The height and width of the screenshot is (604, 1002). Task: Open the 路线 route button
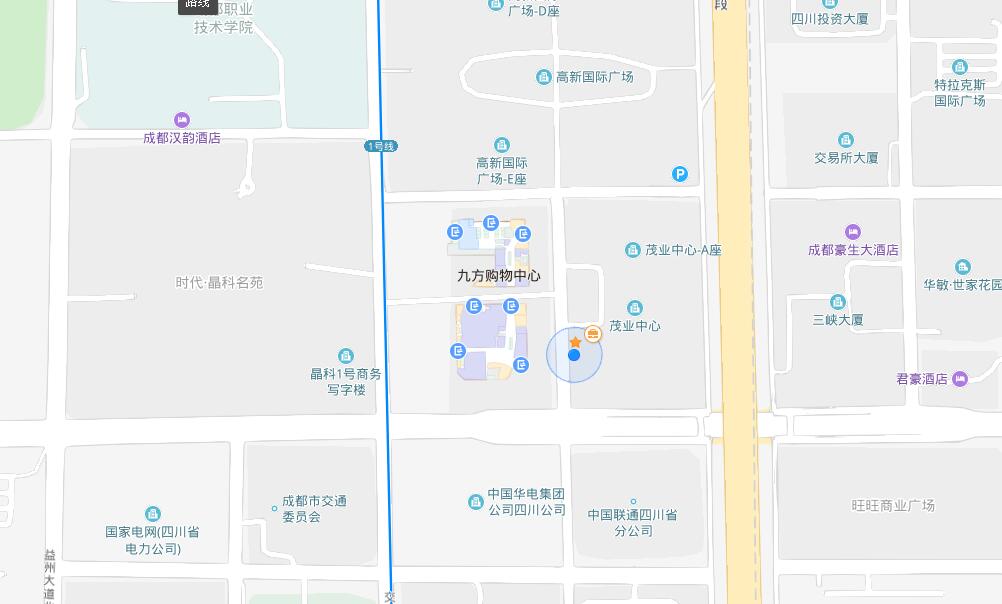pyautogui.click(x=197, y=5)
